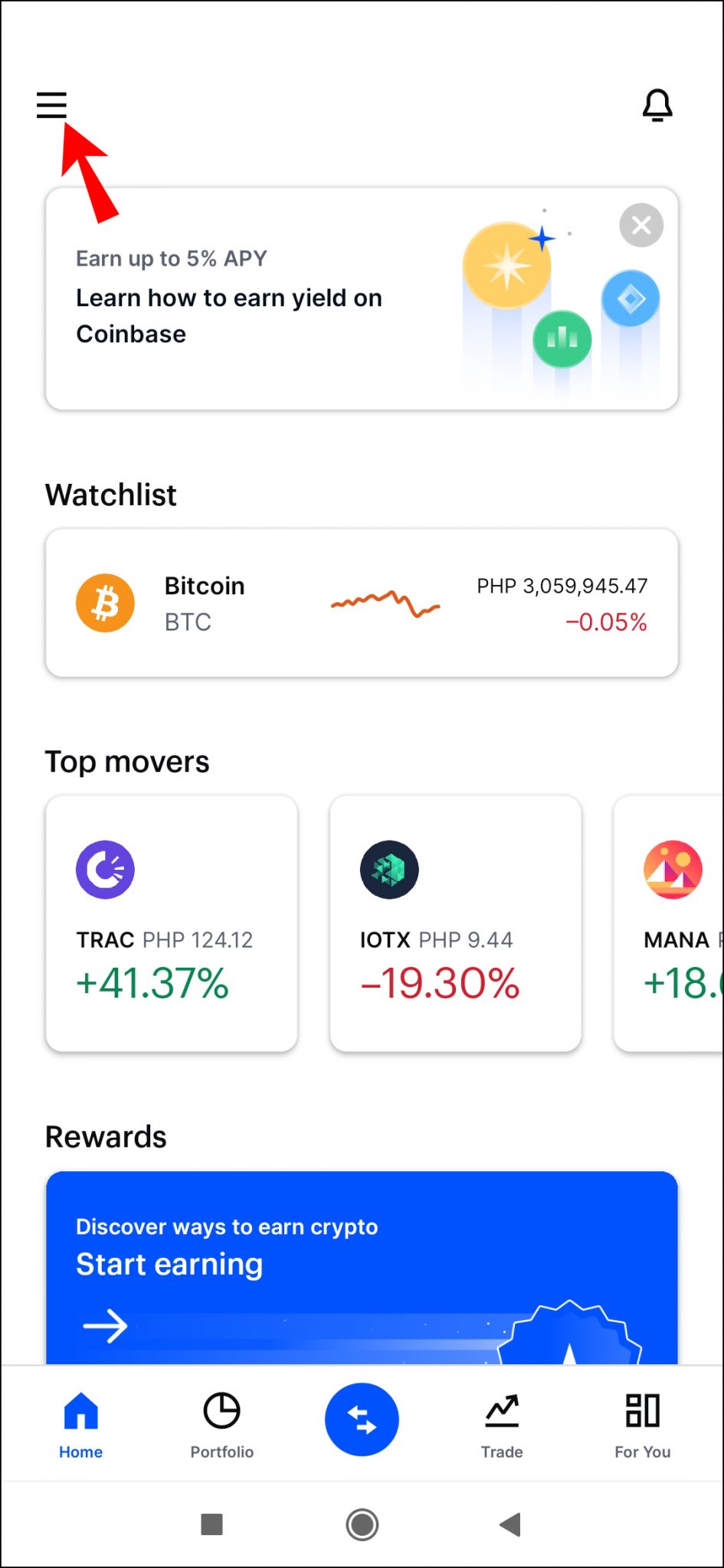724x1568 pixels.
Task: Open the Portfolio pie chart icon
Action: (221, 1411)
